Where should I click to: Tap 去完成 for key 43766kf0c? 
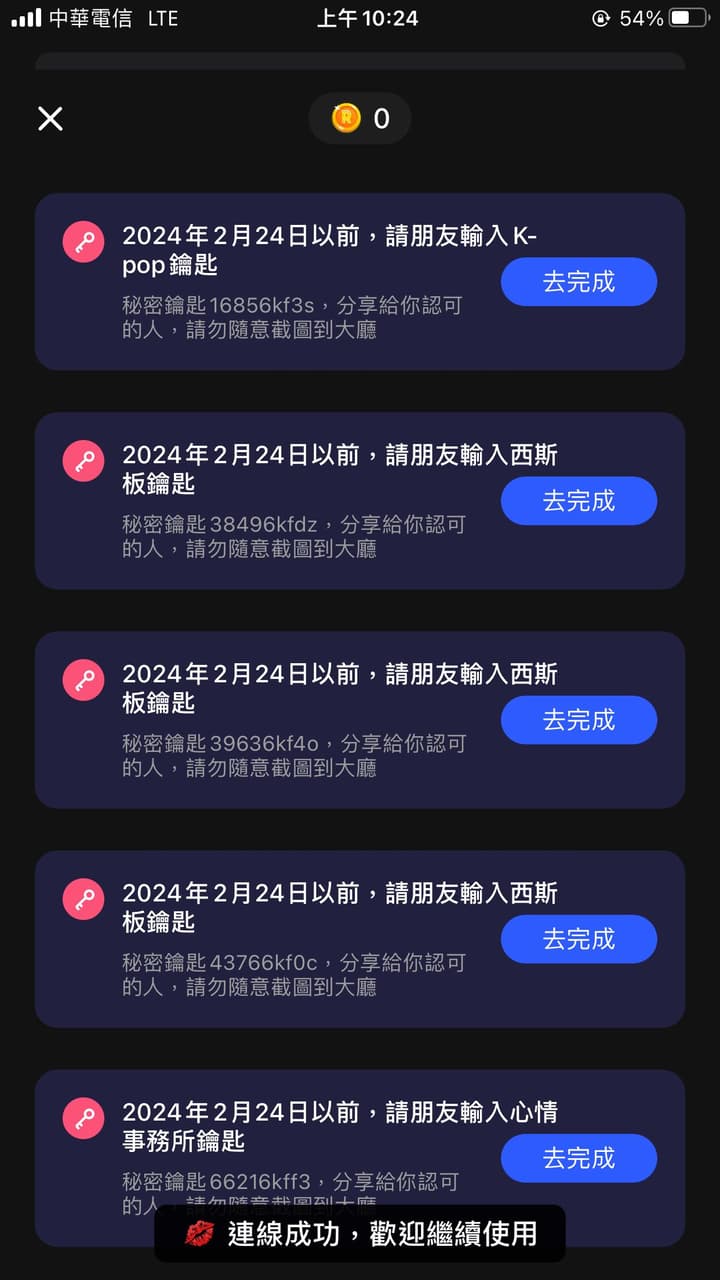pos(578,939)
